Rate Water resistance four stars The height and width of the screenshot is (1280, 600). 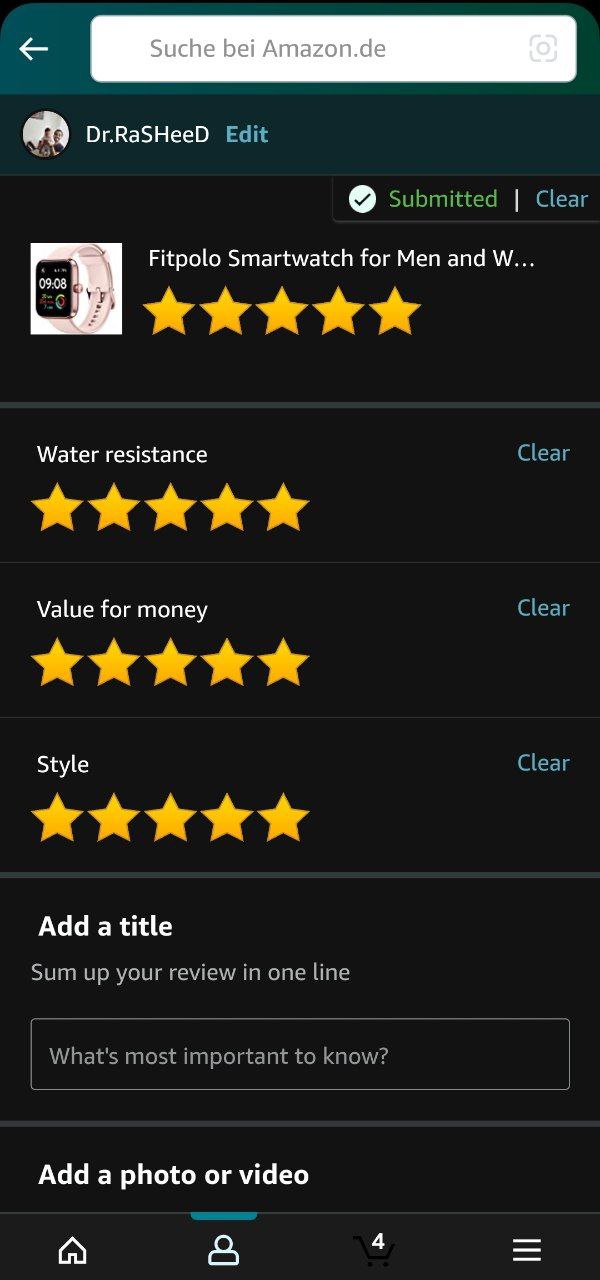pos(227,508)
